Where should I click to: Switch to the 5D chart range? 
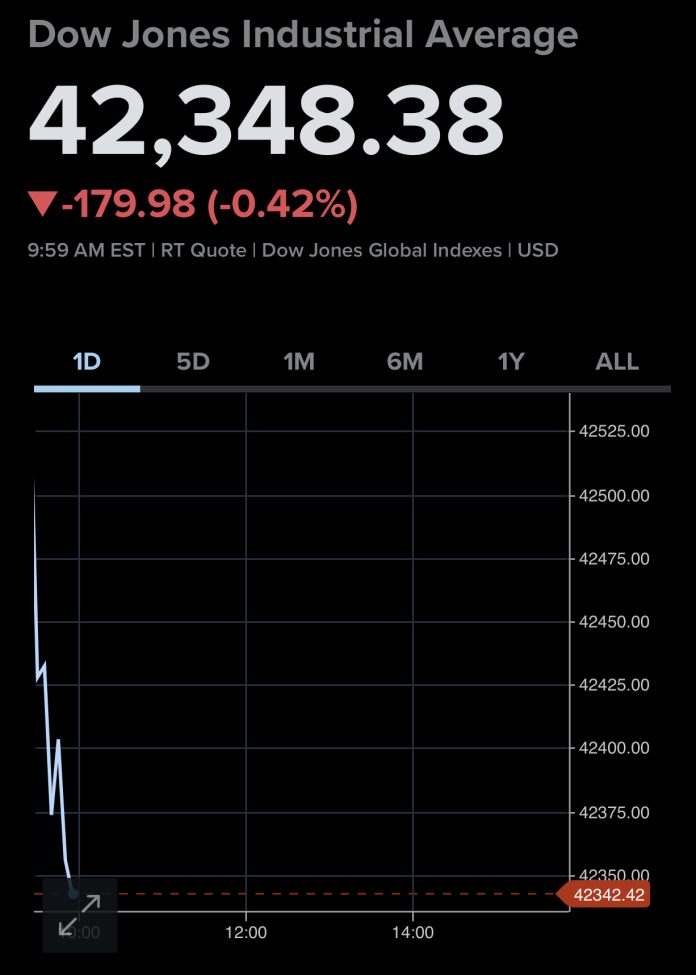coord(193,362)
